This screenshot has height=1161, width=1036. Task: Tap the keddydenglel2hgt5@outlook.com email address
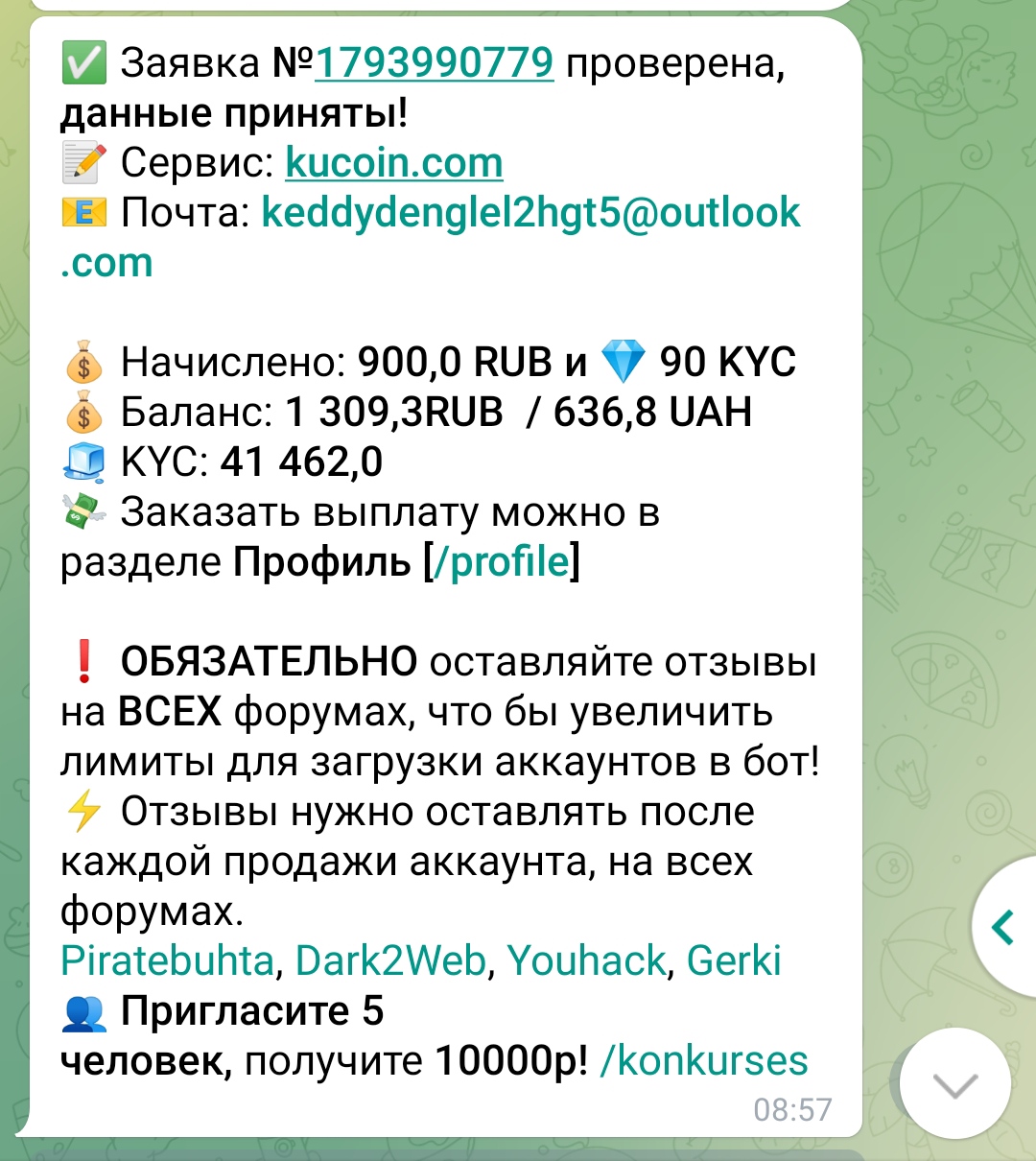pos(530,213)
